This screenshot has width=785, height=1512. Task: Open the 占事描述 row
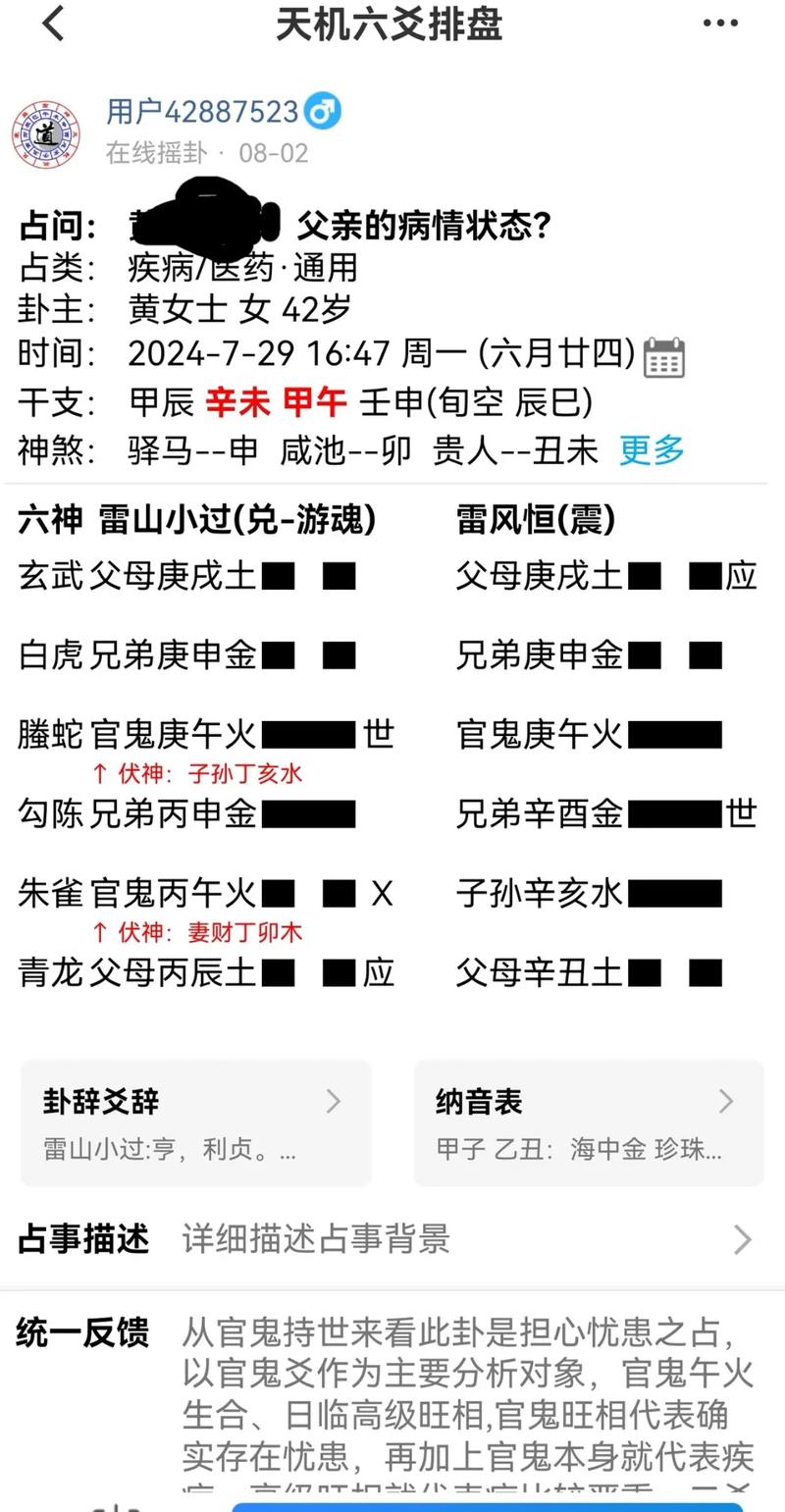392,1239
